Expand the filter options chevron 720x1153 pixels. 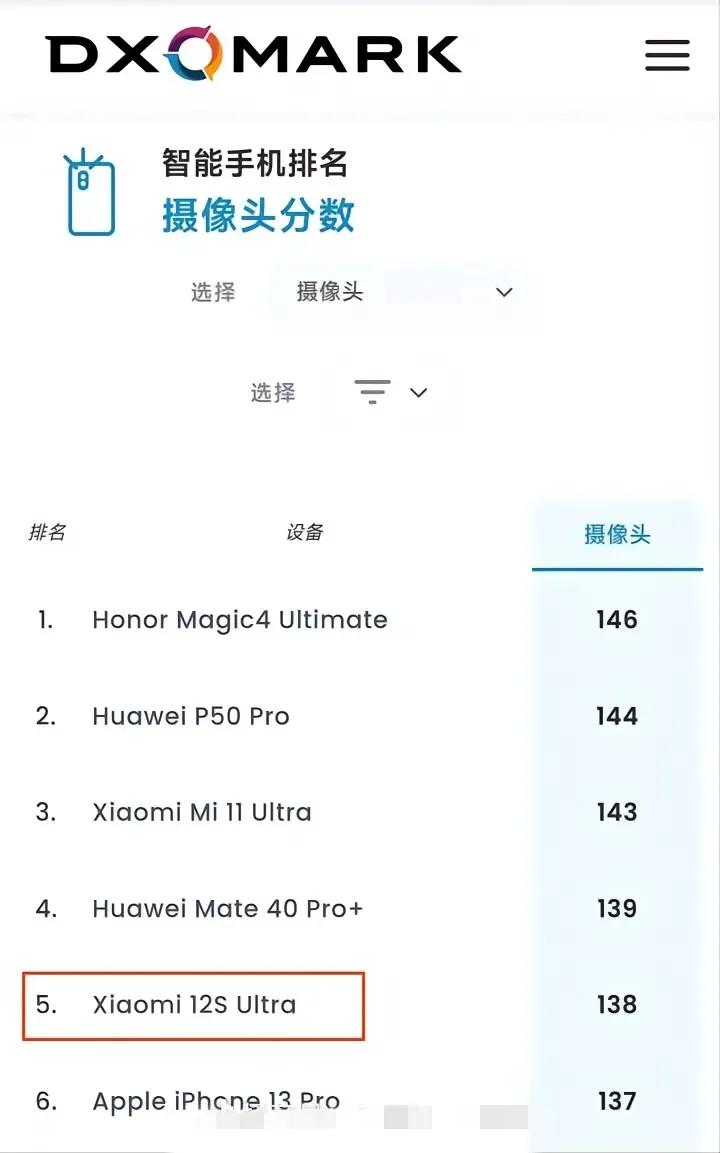(419, 392)
